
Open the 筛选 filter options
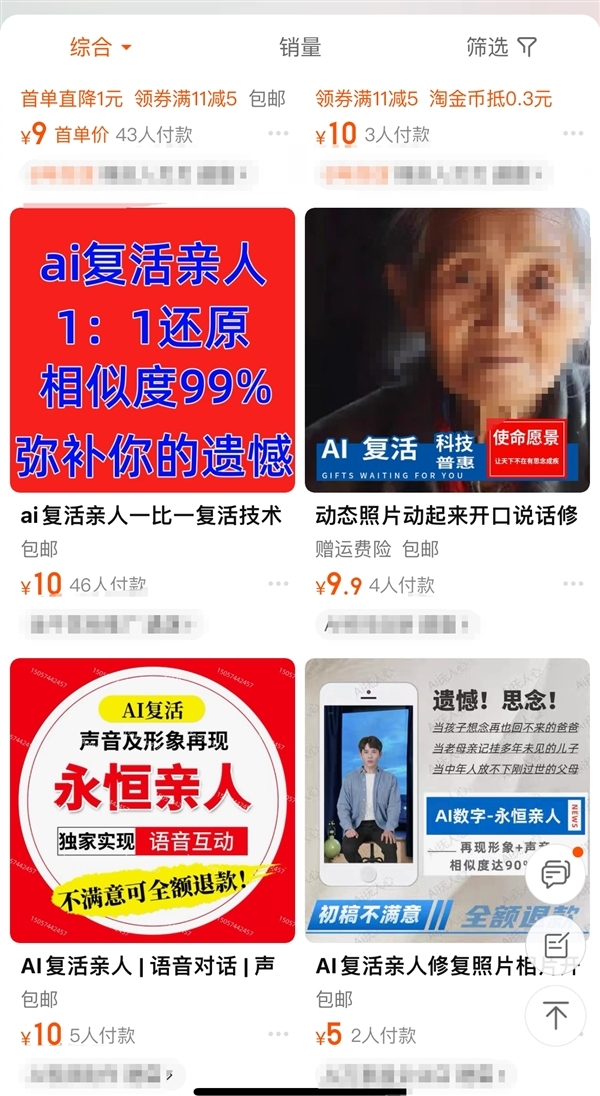(501, 47)
